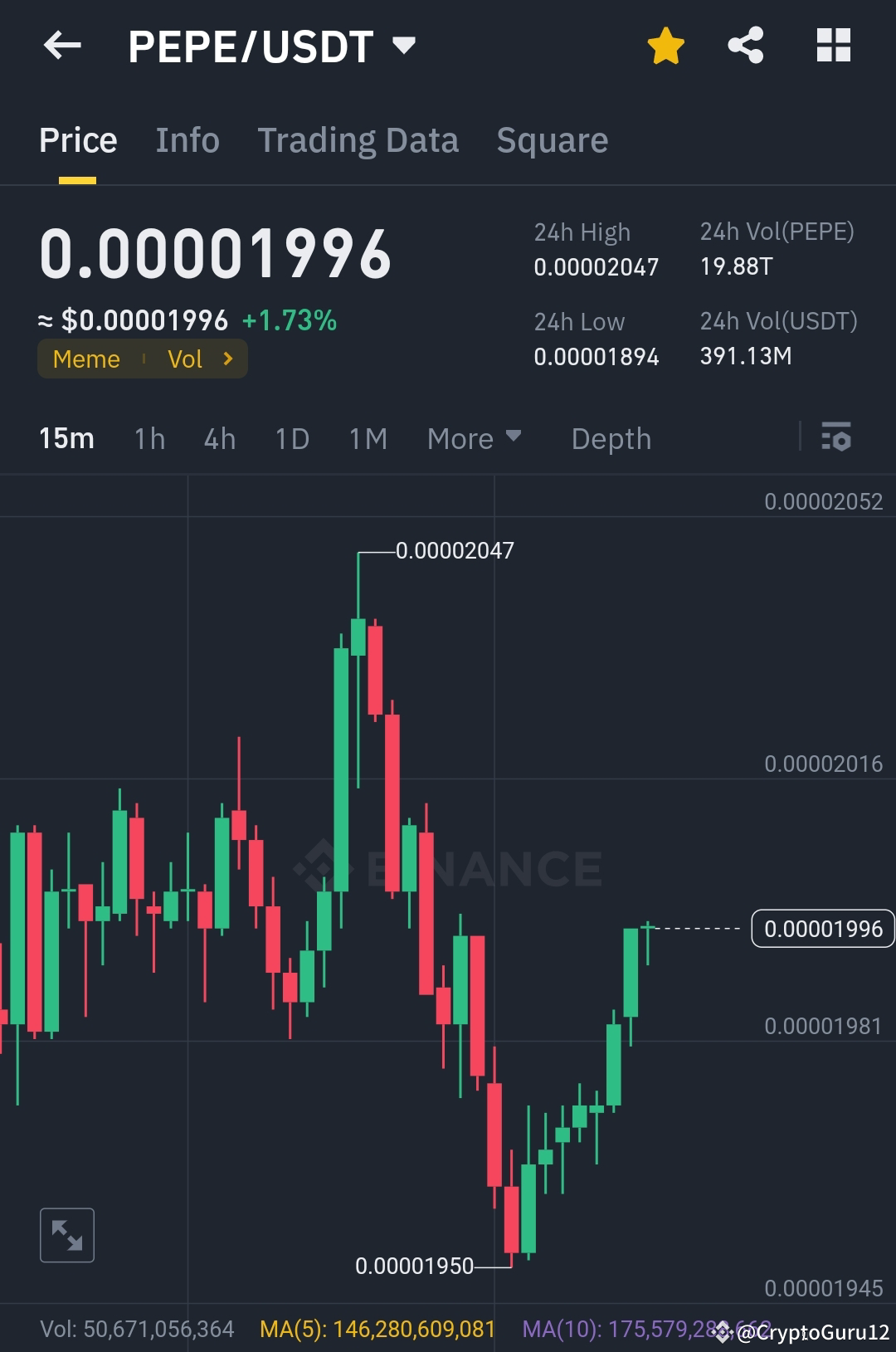896x1352 pixels.
Task: Open the More timeframe dropdown
Action: pos(473,438)
